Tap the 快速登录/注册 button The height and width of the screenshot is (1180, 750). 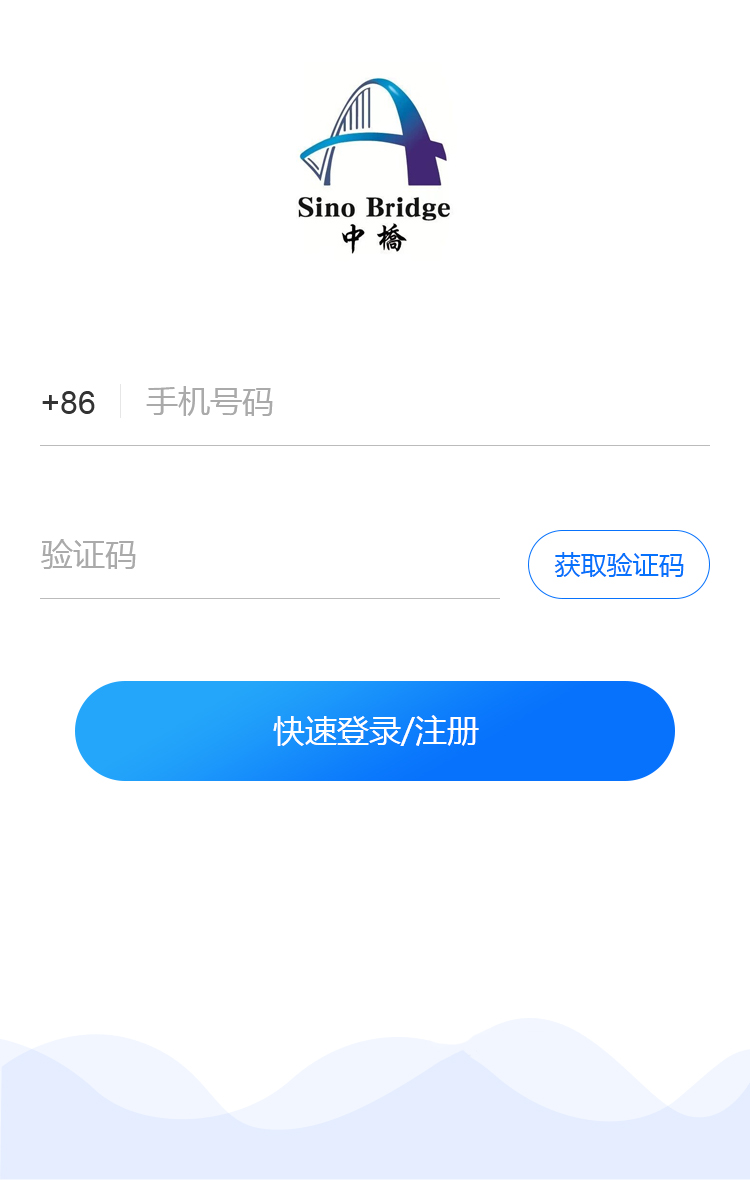(375, 731)
